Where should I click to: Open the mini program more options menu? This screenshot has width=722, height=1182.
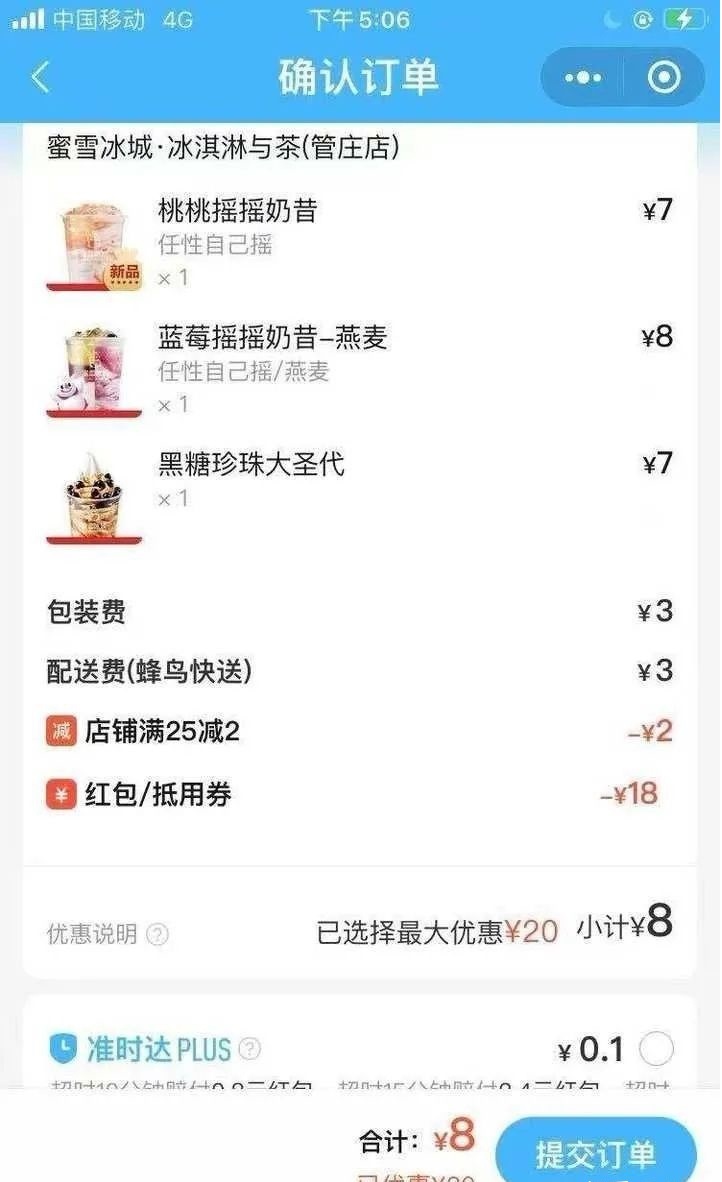click(x=583, y=77)
